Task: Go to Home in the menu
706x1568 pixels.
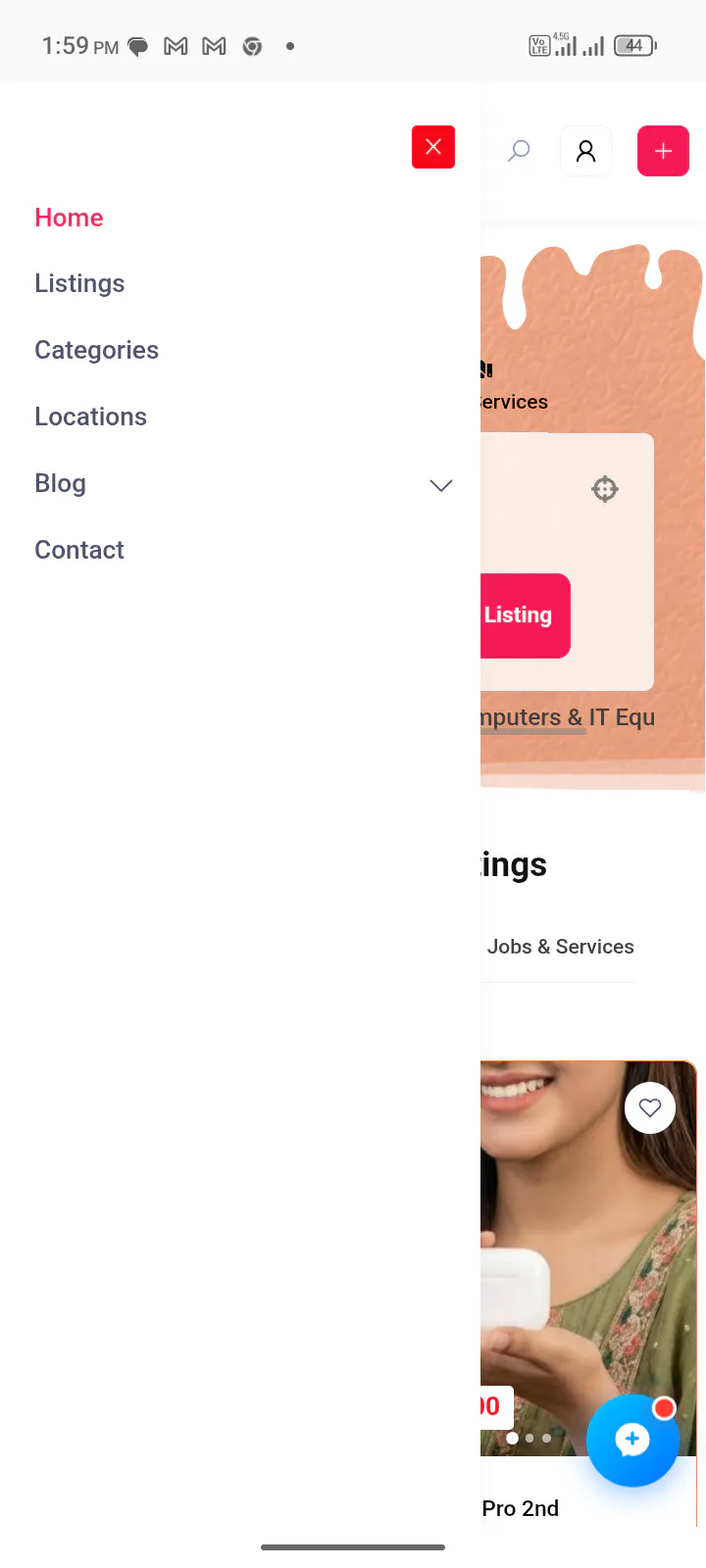Action: 69,218
